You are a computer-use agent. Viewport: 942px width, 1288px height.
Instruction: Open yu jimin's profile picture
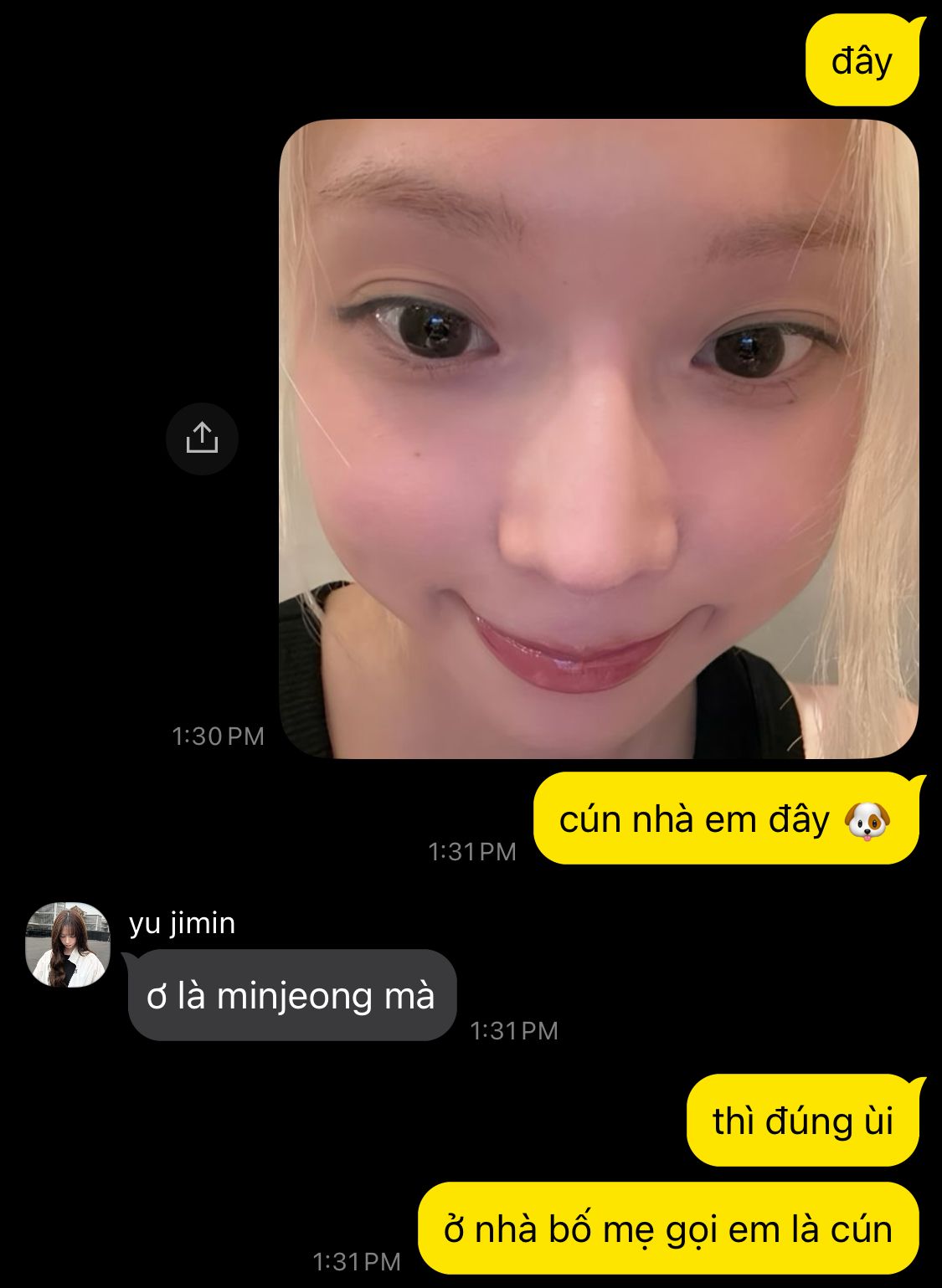point(68,945)
